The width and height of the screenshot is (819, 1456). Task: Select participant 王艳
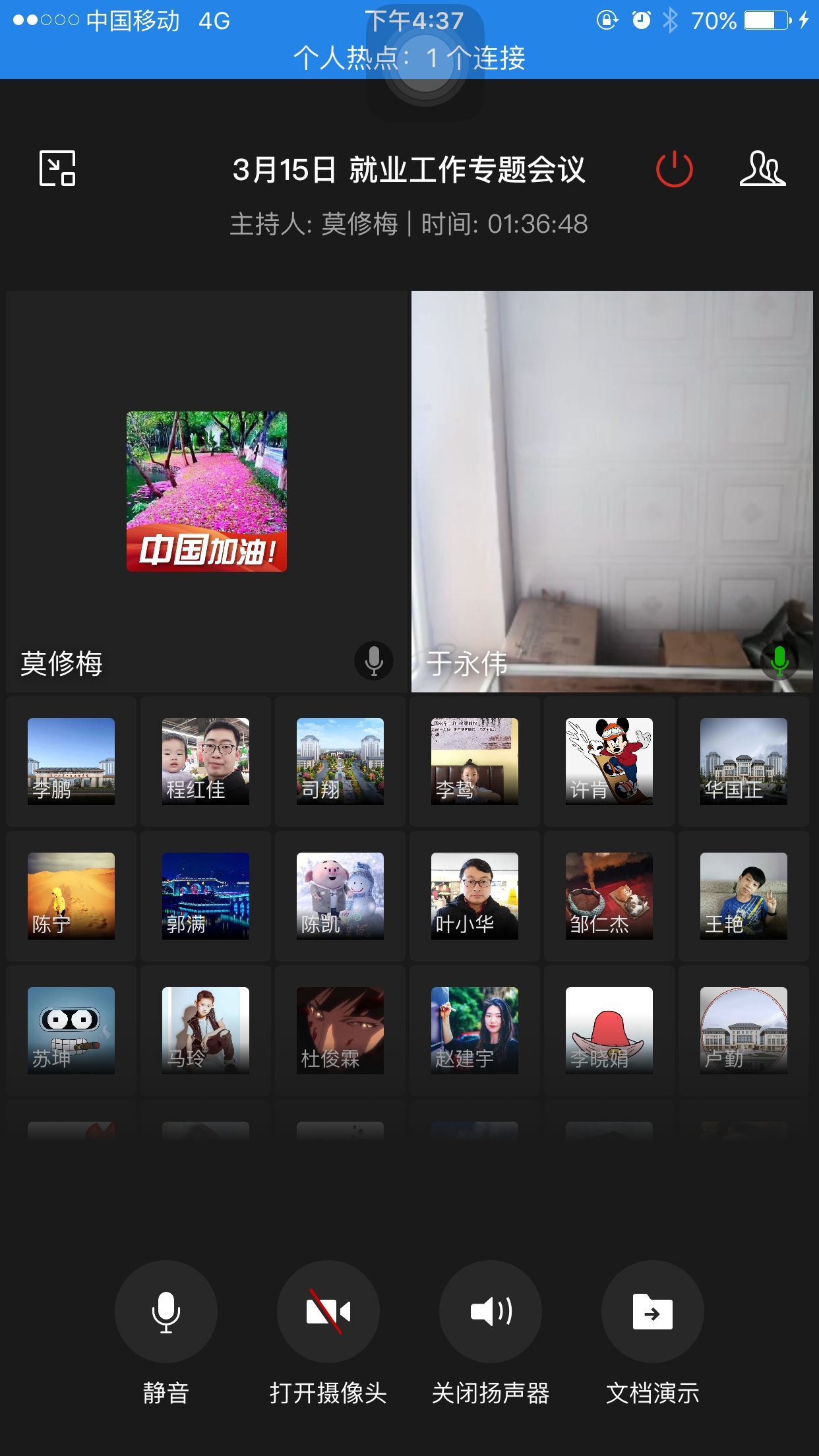[x=744, y=895]
